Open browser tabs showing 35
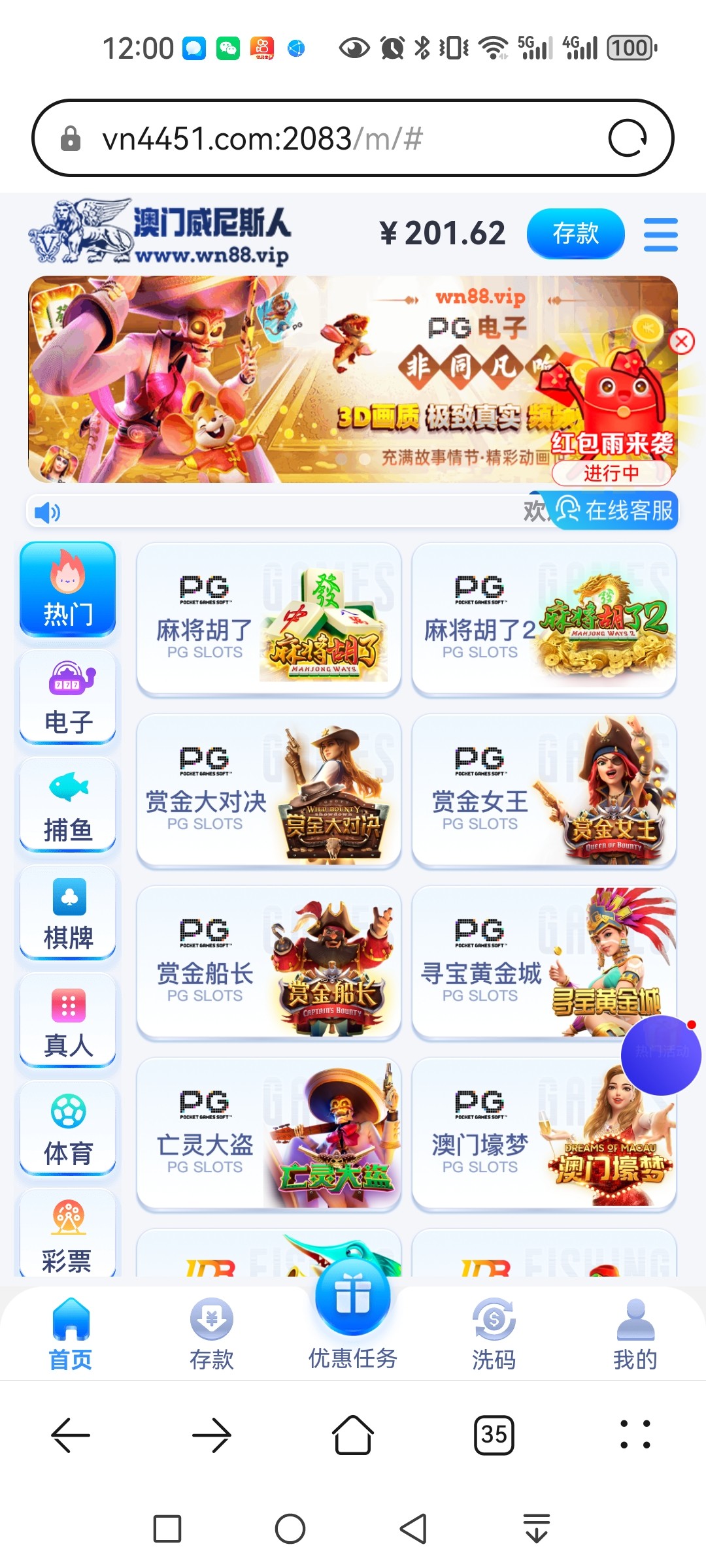The image size is (706, 1568). click(x=494, y=1435)
